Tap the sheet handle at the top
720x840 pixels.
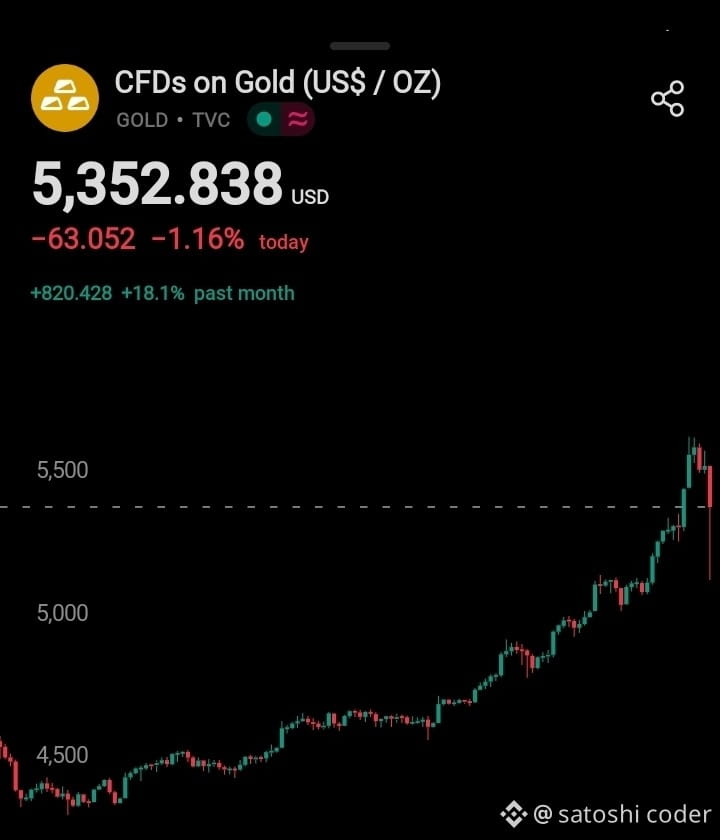tap(360, 46)
